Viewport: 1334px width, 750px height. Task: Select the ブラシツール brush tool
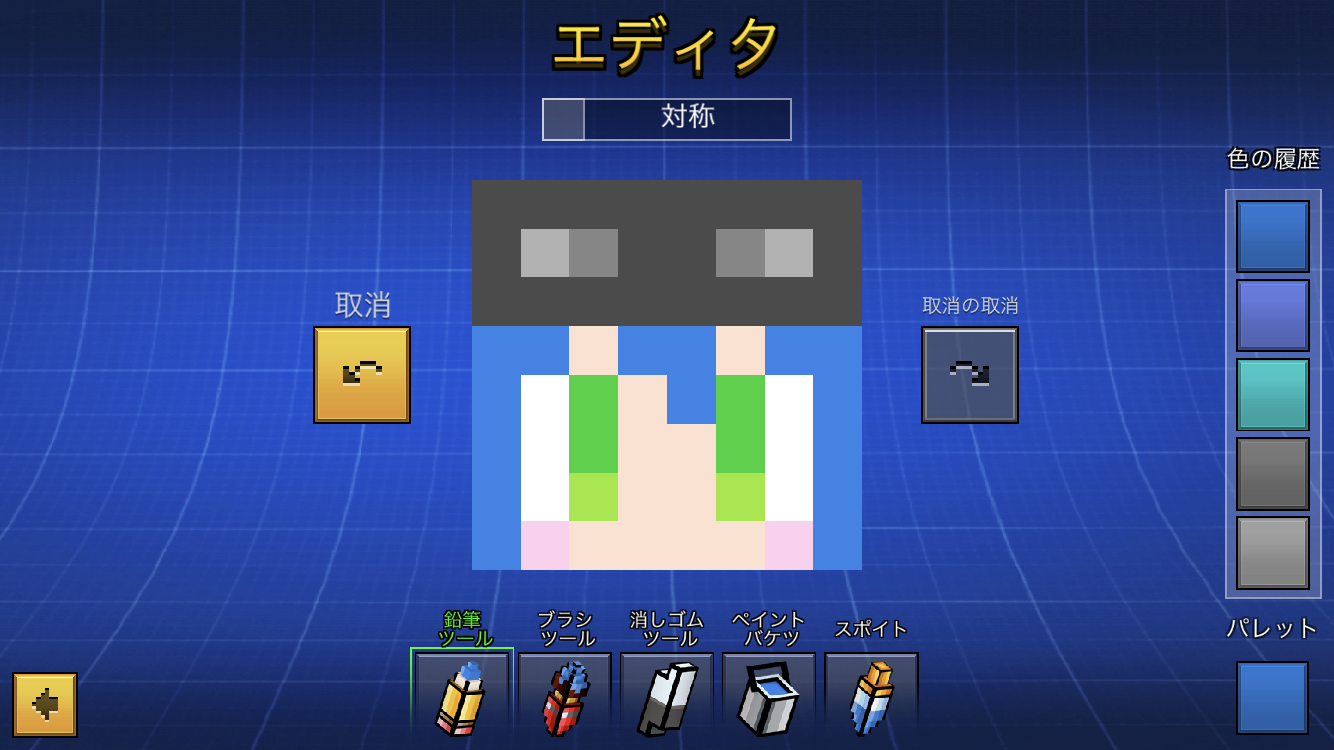(565, 696)
